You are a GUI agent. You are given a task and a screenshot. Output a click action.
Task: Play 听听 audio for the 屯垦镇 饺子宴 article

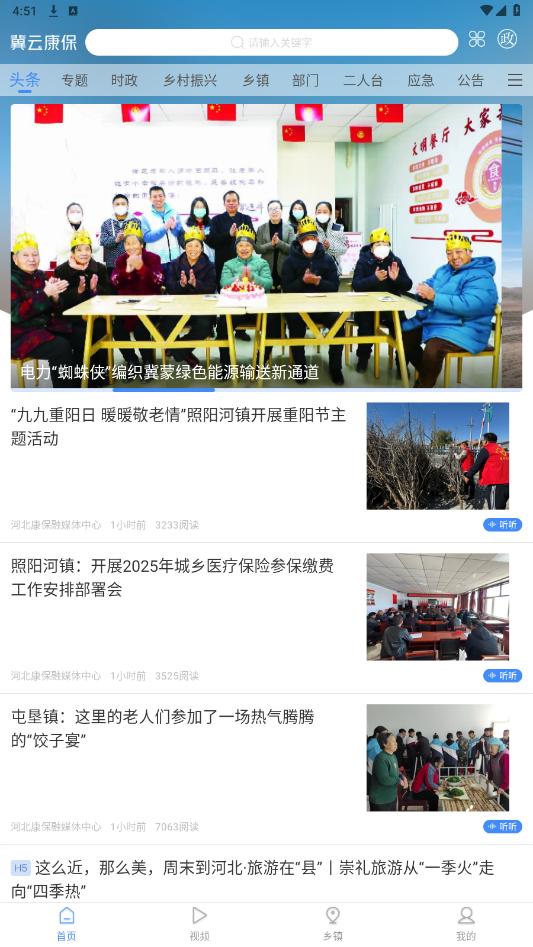pyautogui.click(x=502, y=826)
